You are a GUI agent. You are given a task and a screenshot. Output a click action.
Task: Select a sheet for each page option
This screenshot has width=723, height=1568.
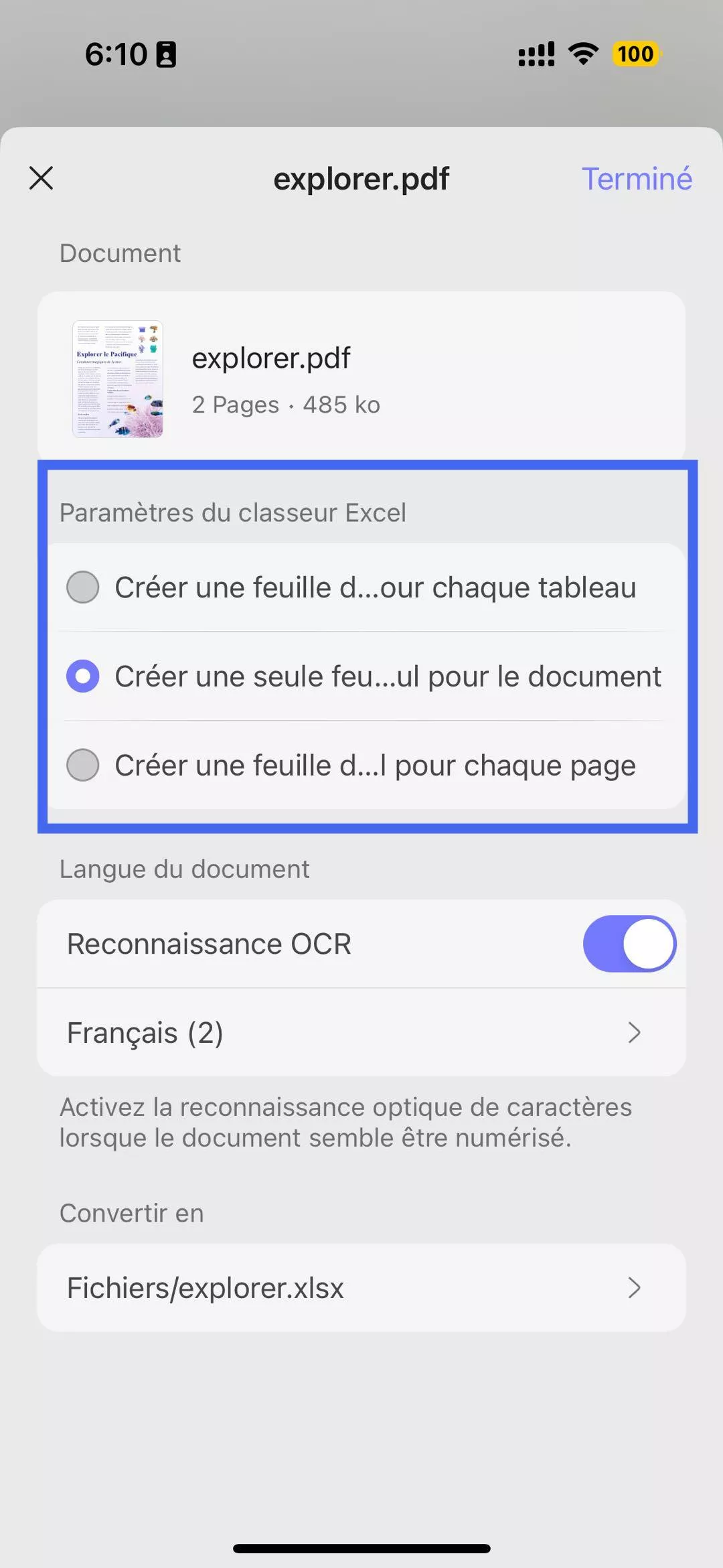click(x=83, y=765)
